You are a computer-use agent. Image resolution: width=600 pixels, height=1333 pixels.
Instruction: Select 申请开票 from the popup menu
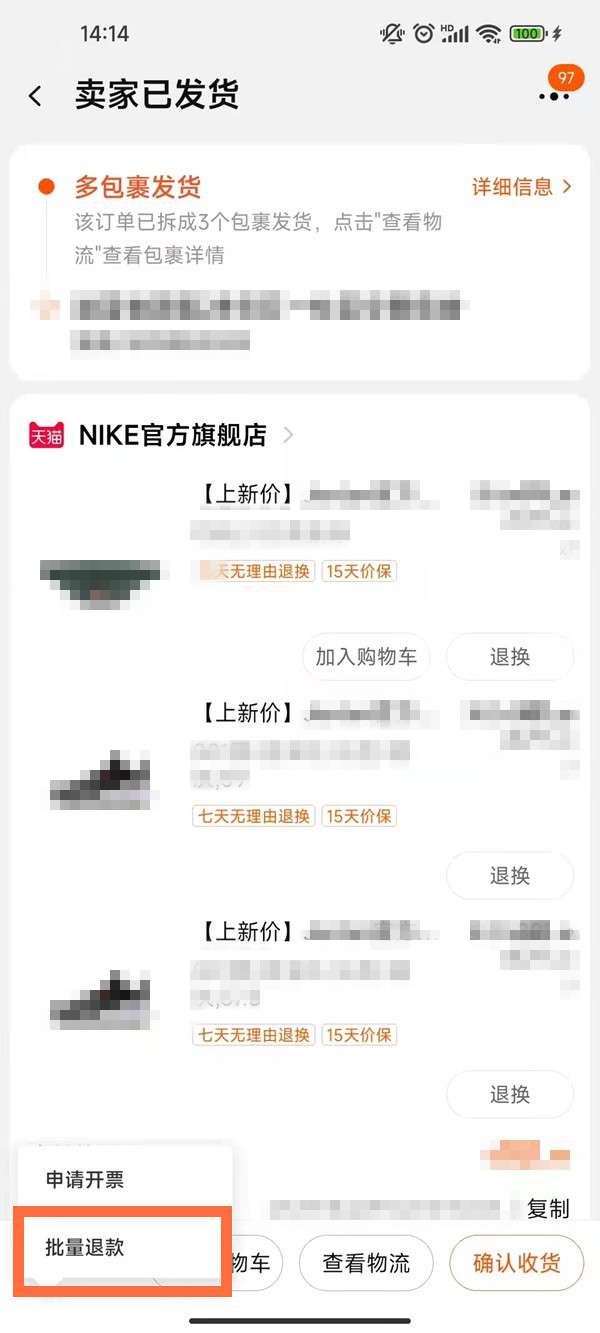point(86,1180)
